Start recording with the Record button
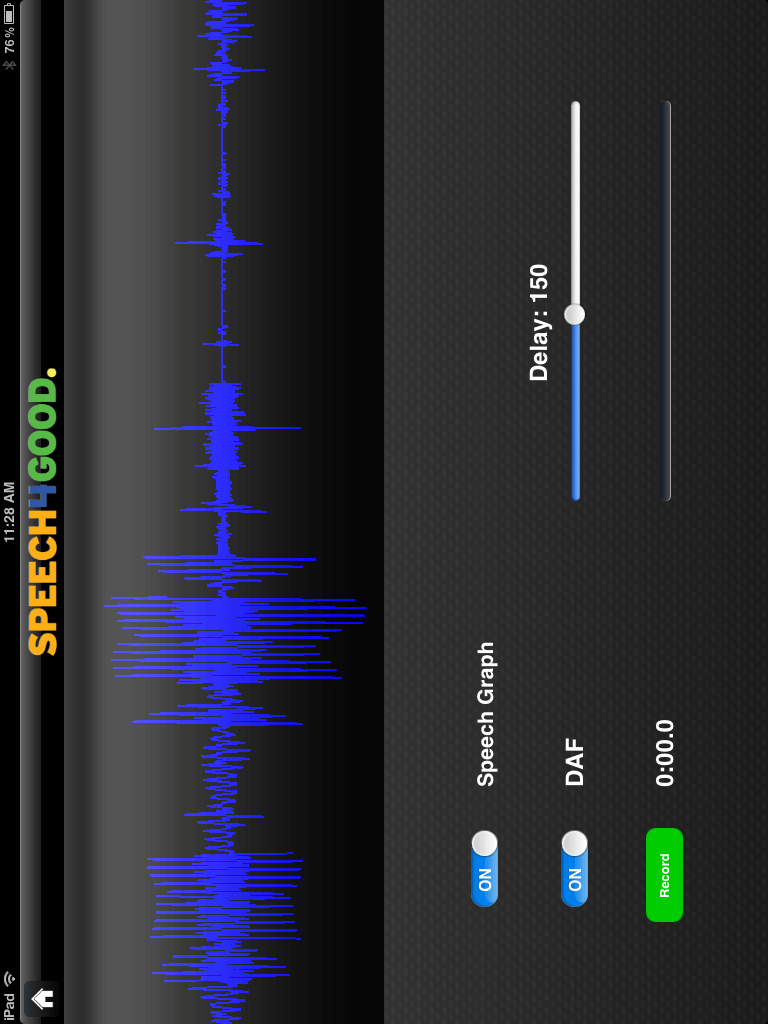The height and width of the screenshot is (1024, 768). [x=664, y=875]
